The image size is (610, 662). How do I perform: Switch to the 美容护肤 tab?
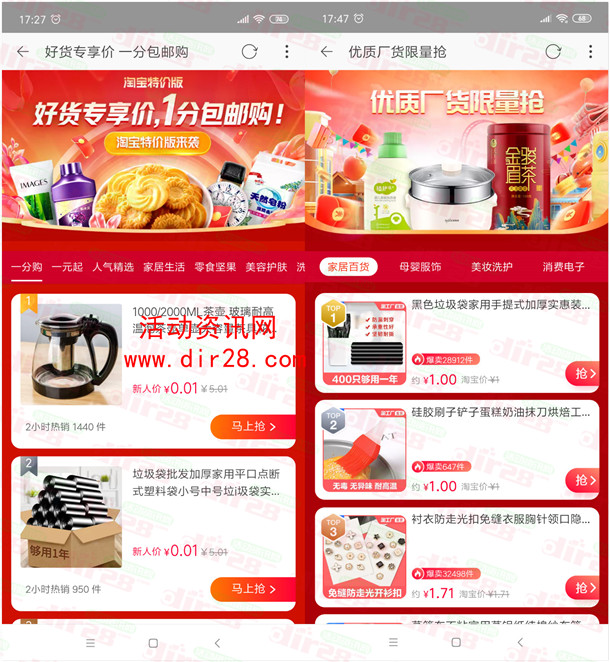[266, 267]
